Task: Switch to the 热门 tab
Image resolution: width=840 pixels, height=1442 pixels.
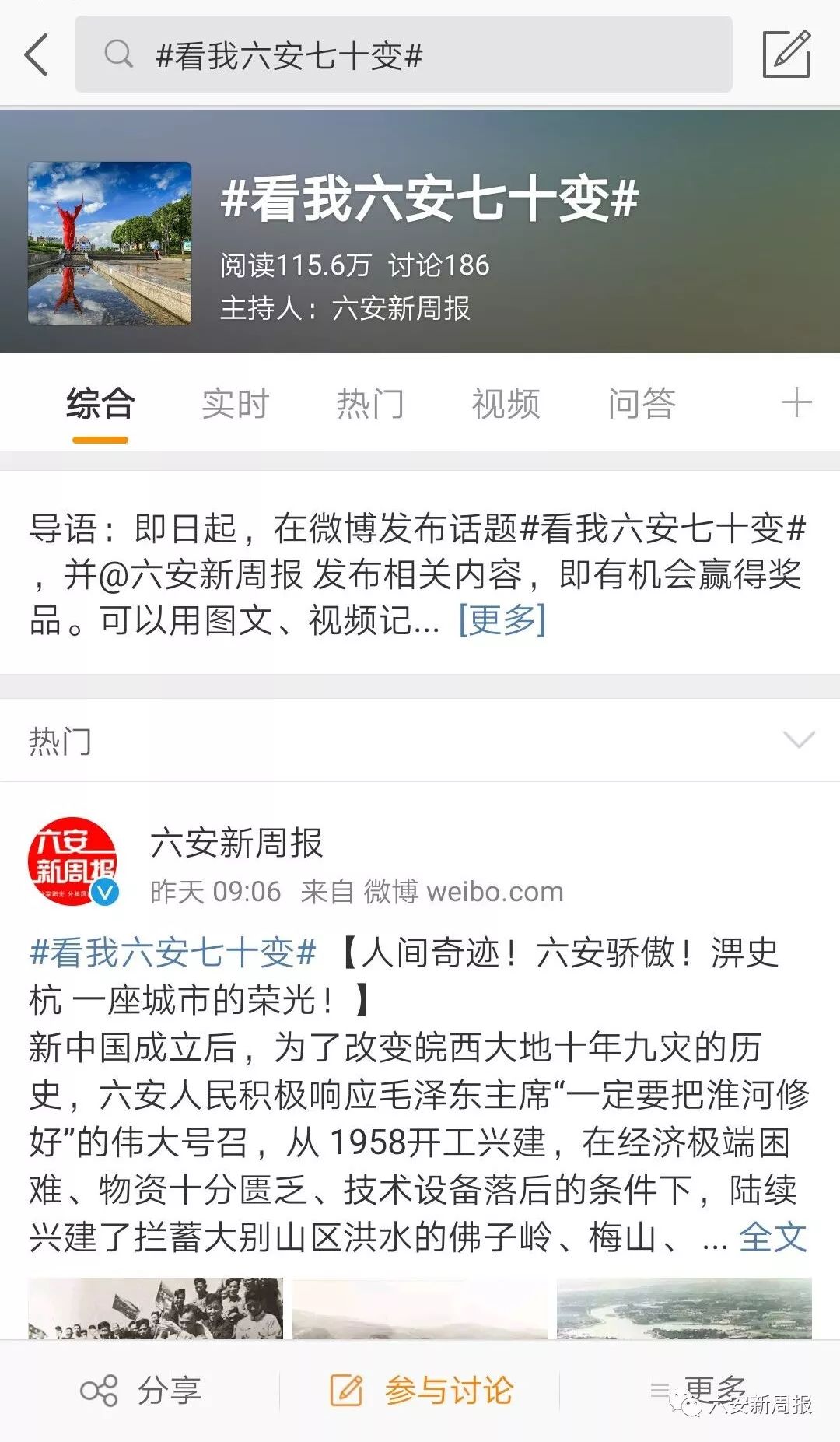Action: point(370,404)
